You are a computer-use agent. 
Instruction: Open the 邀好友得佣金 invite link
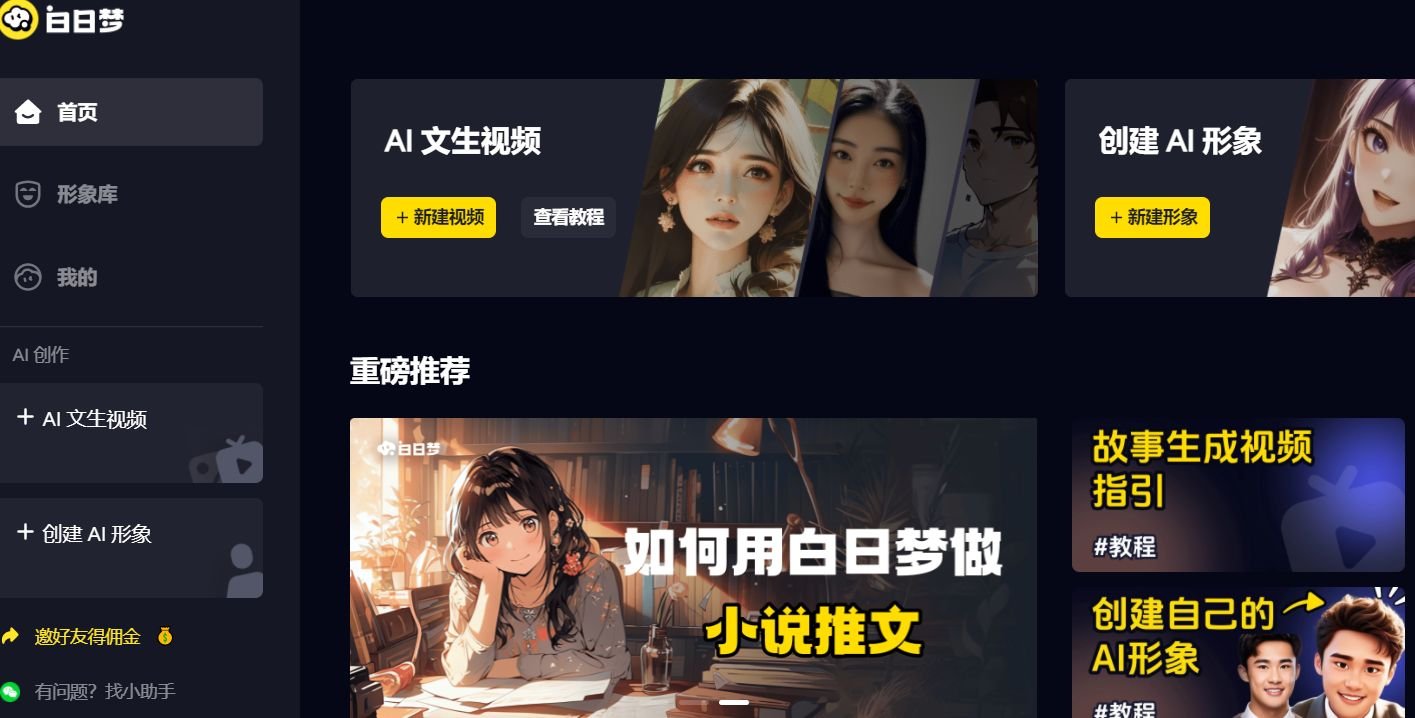click(88, 637)
